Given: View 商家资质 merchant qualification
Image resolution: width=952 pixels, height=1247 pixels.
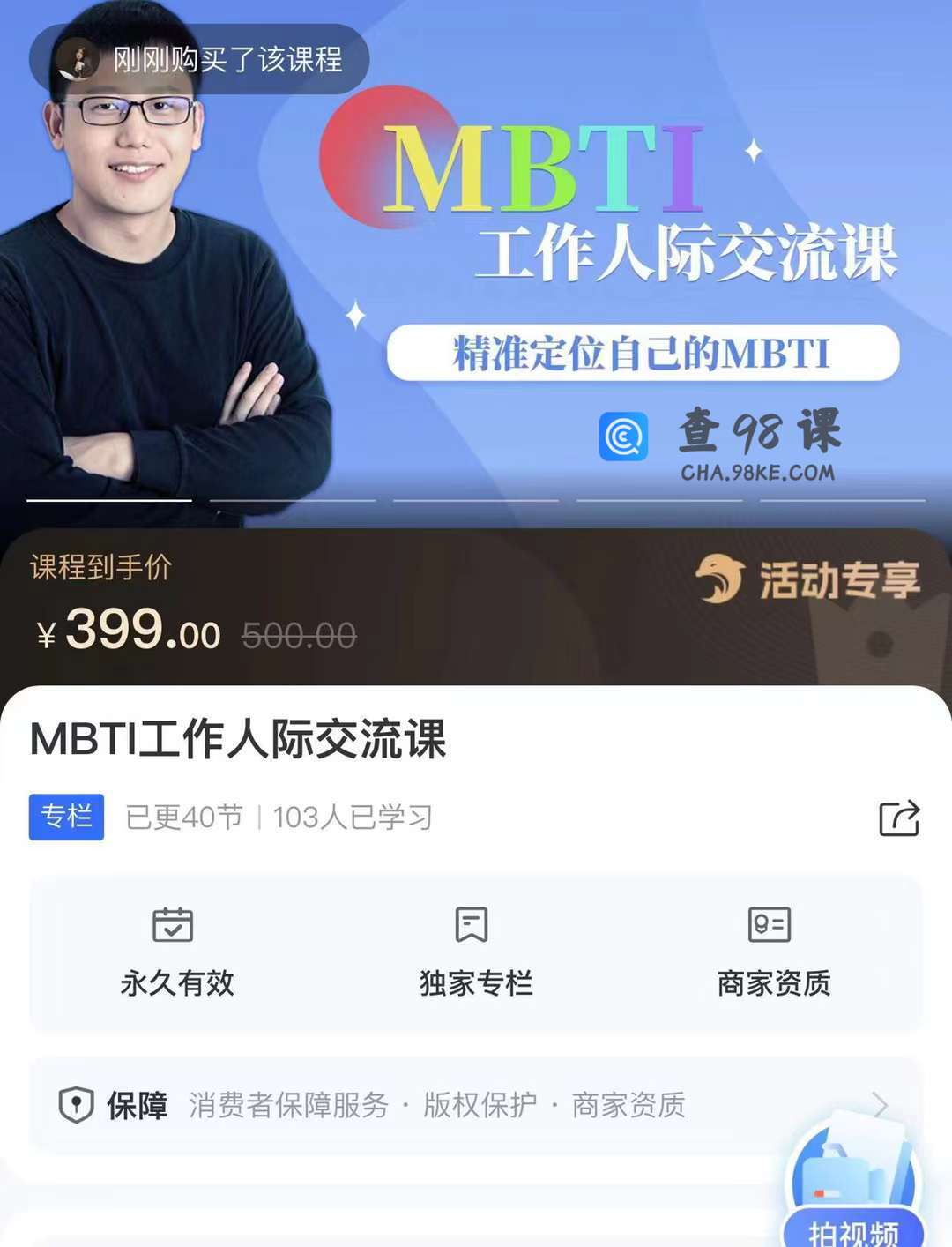Looking at the screenshot, I should pyautogui.click(x=772, y=952).
